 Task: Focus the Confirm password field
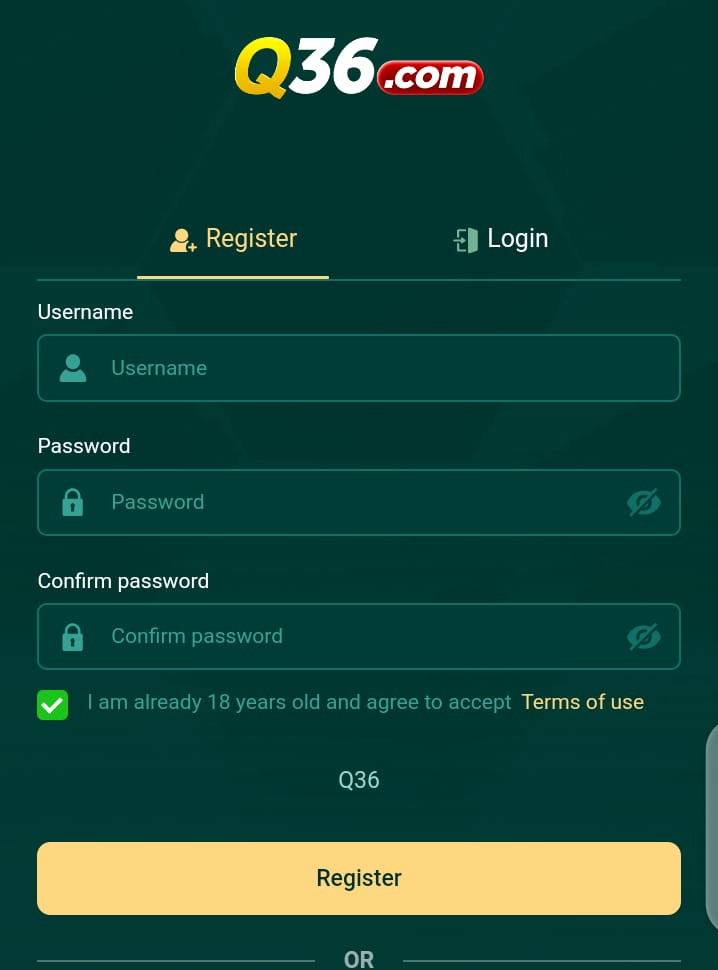(x=350, y=636)
